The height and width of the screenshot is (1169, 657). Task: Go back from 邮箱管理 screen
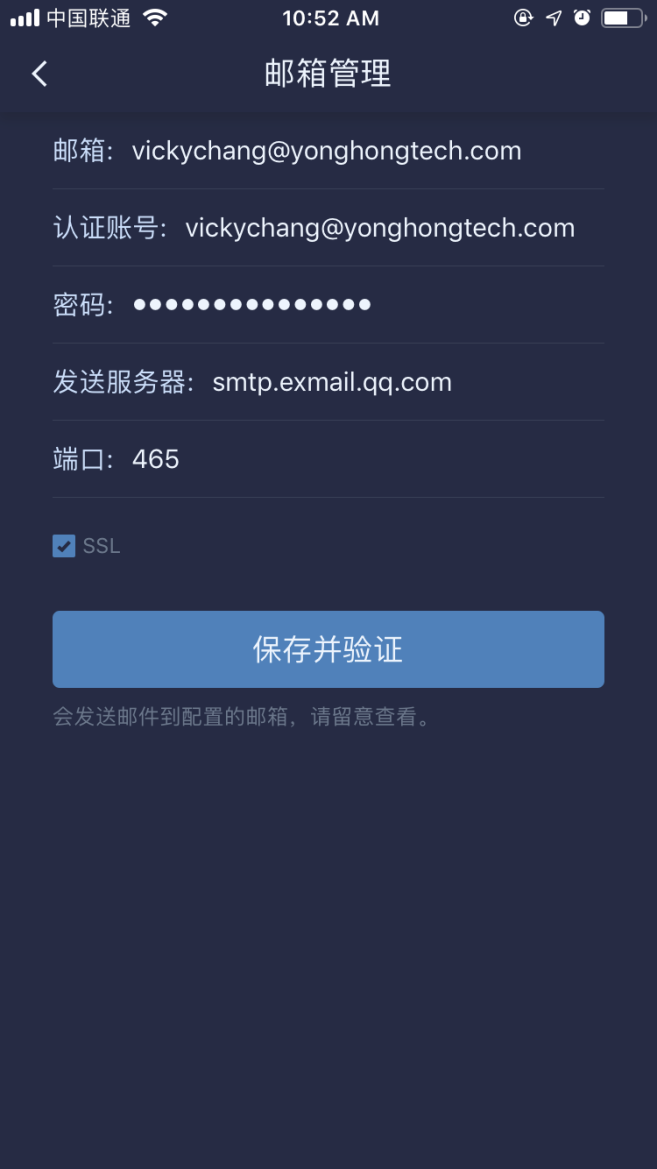[40, 73]
